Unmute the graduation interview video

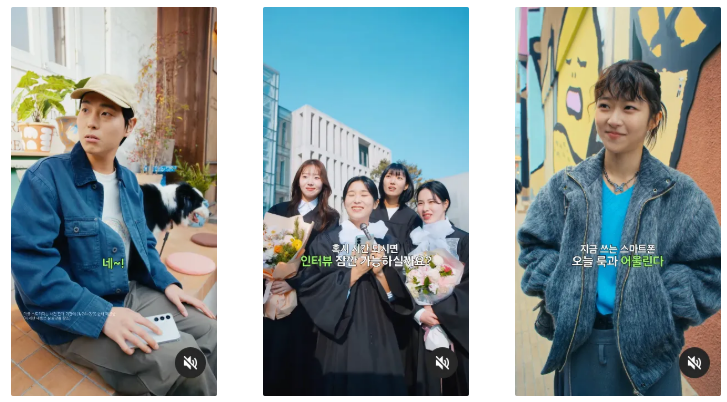[x=442, y=362]
